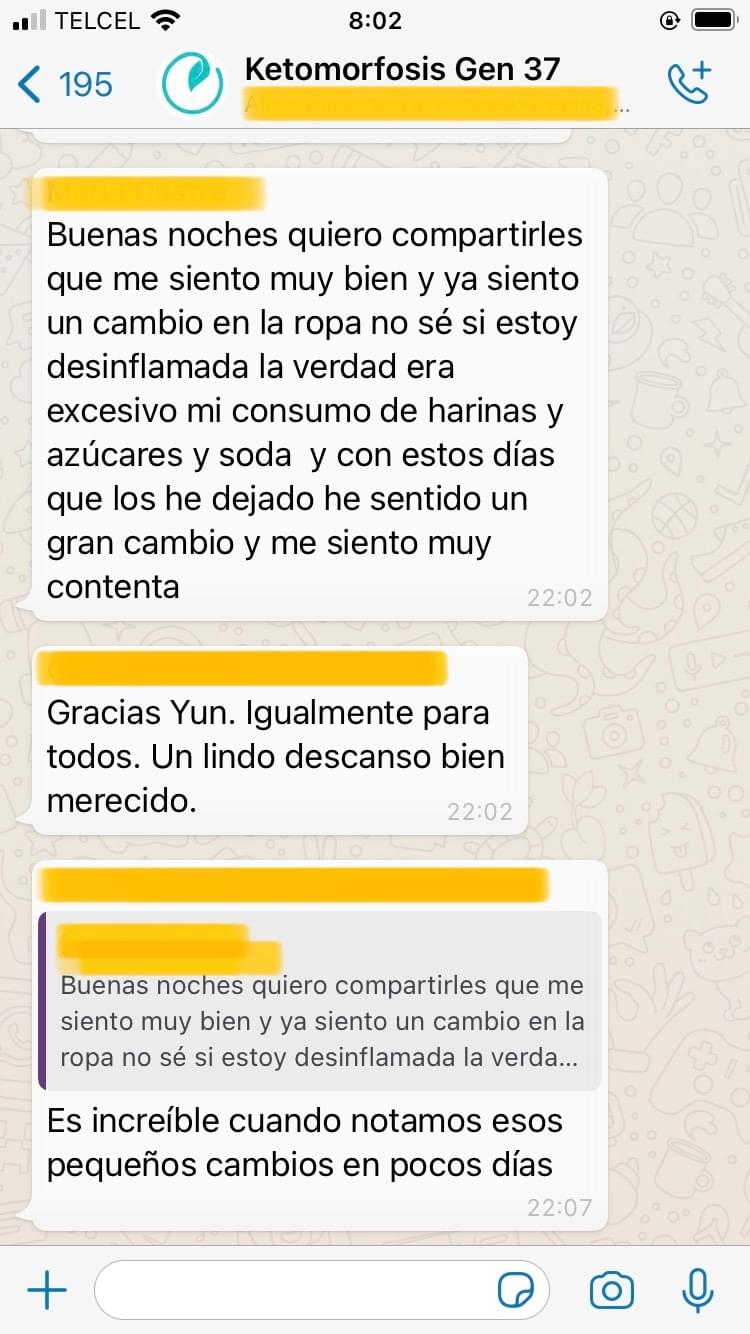Open the sticker picker
750x1334 pixels.
516,1291
